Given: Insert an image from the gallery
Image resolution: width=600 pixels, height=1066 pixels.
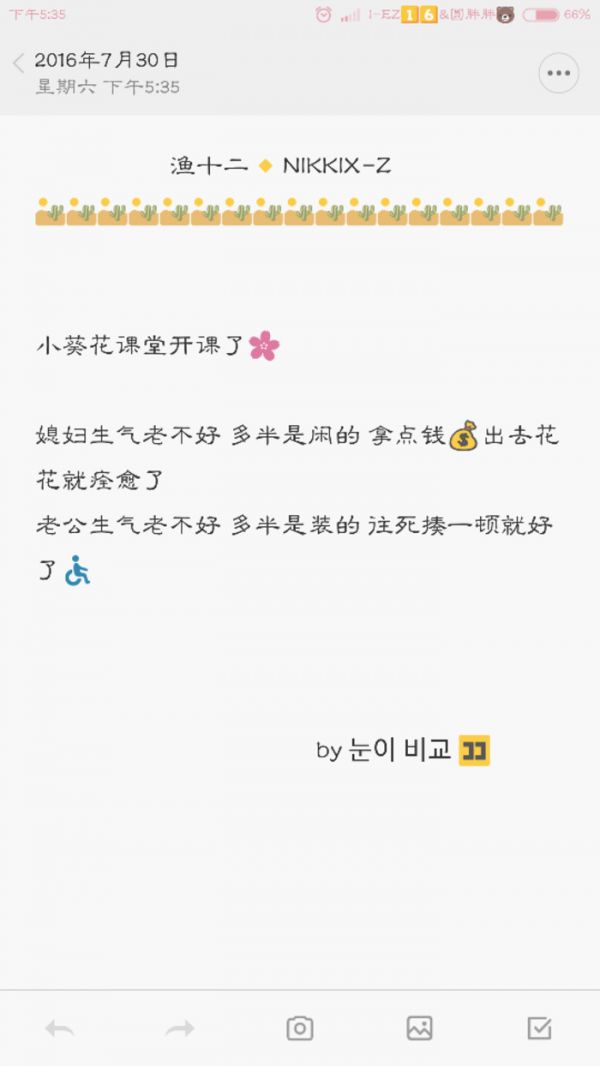Looking at the screenshot, I should (419, 1028).
